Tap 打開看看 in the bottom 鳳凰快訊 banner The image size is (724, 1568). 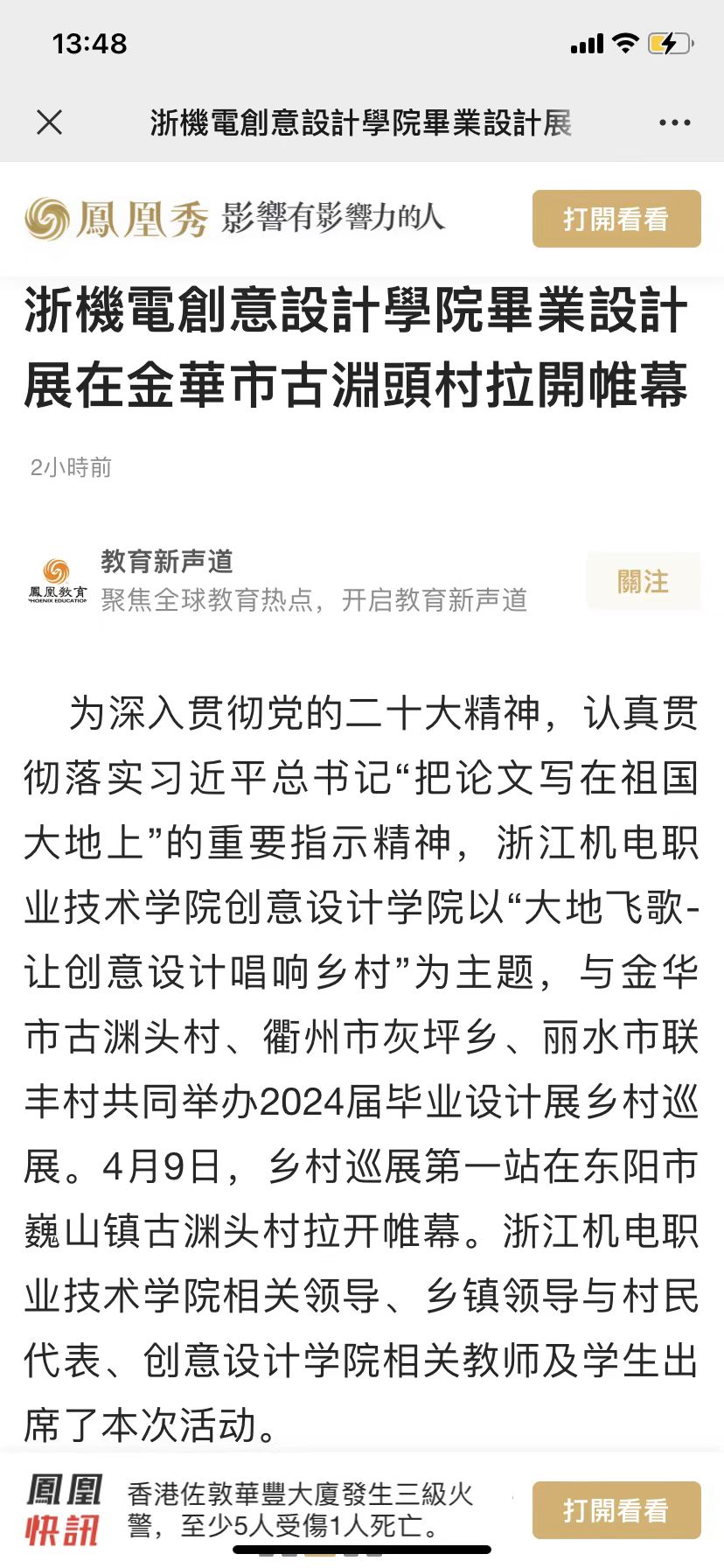[616, 1509]
